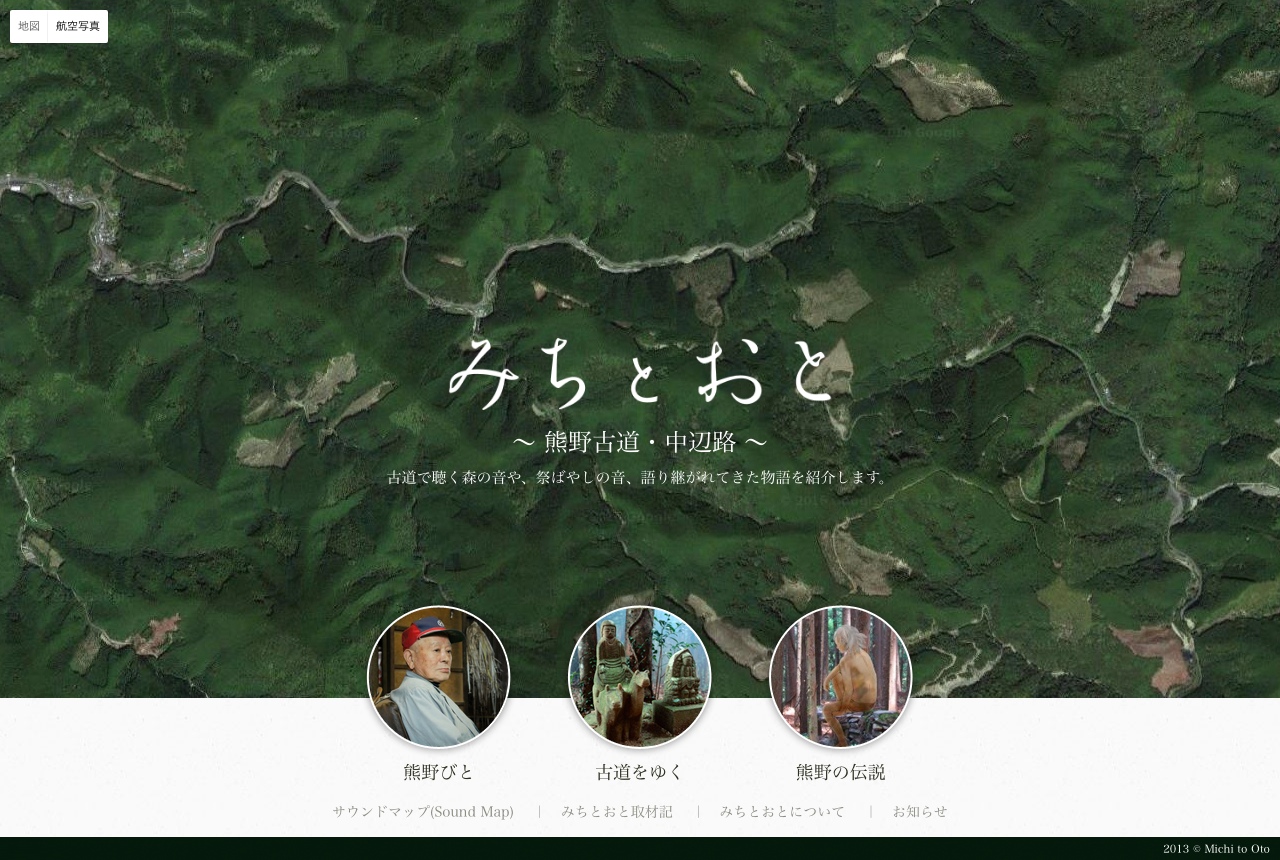Screen dimensions: 1280x860
Task: Open みちとおとについて page
Action: pyautogui.click(x=782, y=811)
